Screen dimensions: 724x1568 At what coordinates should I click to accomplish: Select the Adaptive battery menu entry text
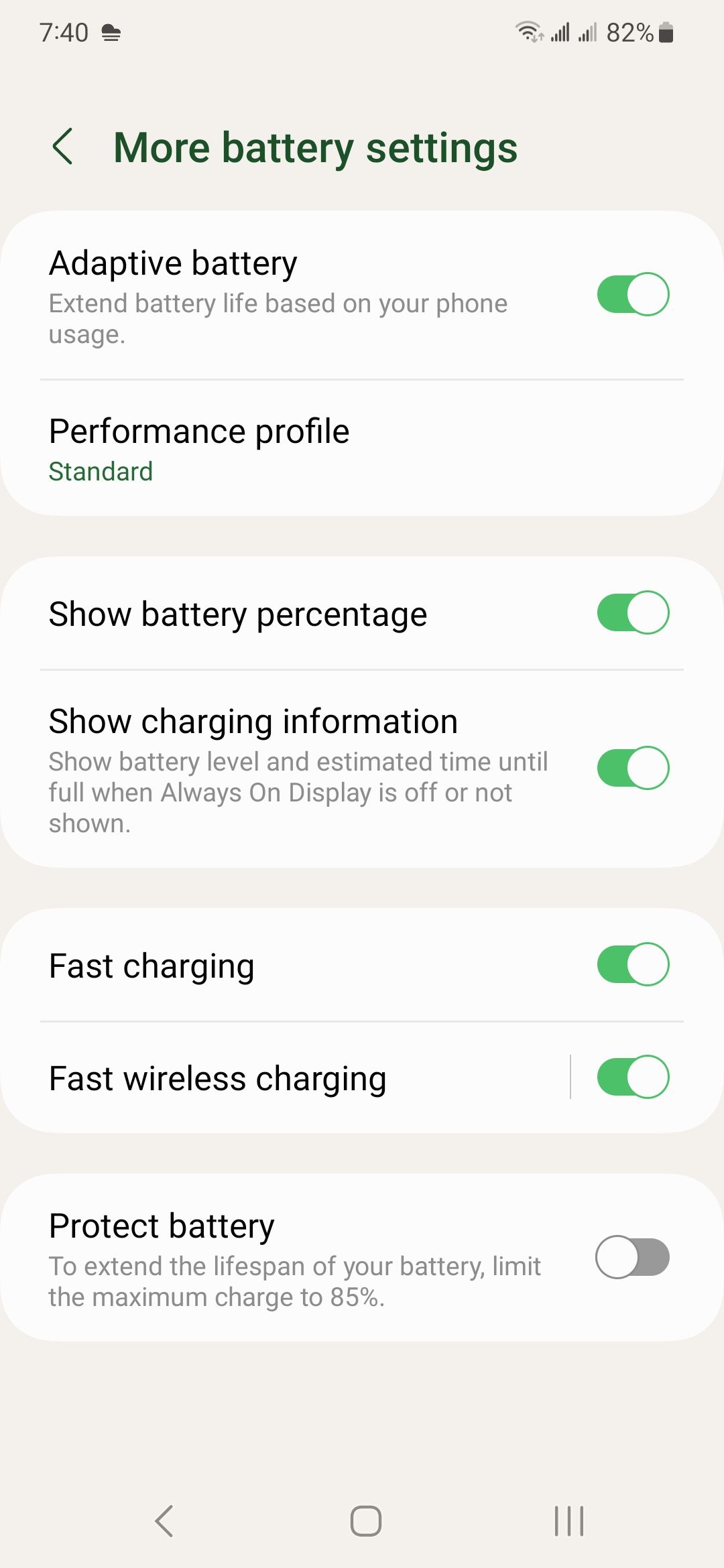(x=173, y=263)
